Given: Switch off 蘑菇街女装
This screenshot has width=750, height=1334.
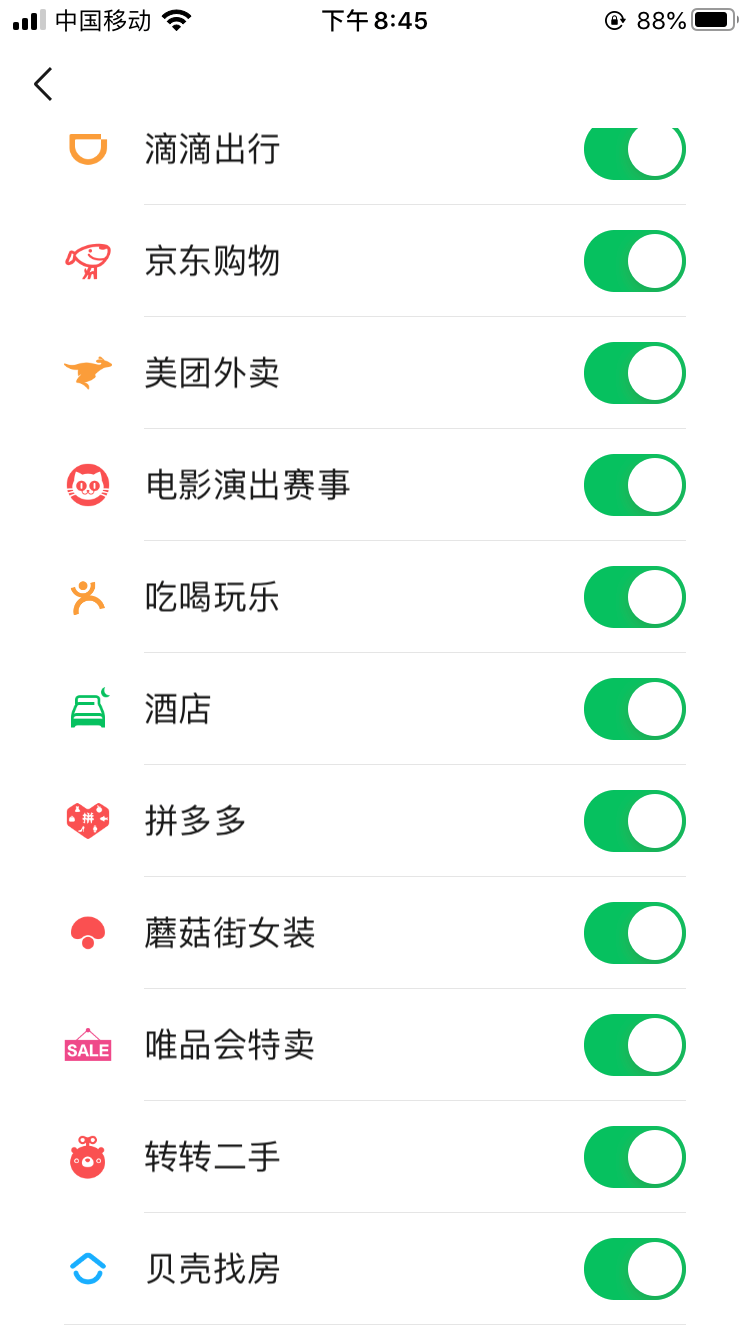Looking at the screenshot, I should coord(635,933).
